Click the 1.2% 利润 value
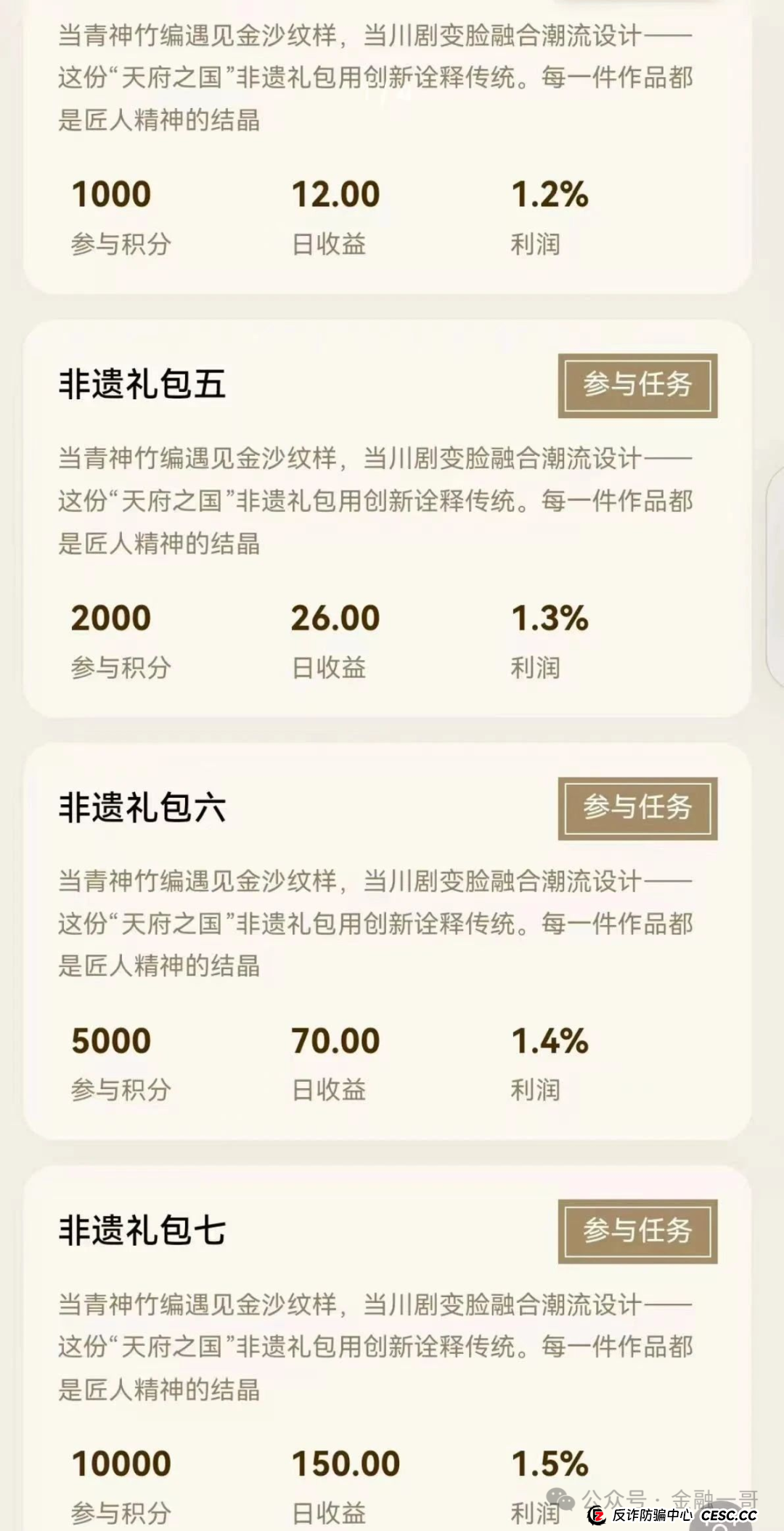This screenshot has width=784, height=1531. coord(550,192)
